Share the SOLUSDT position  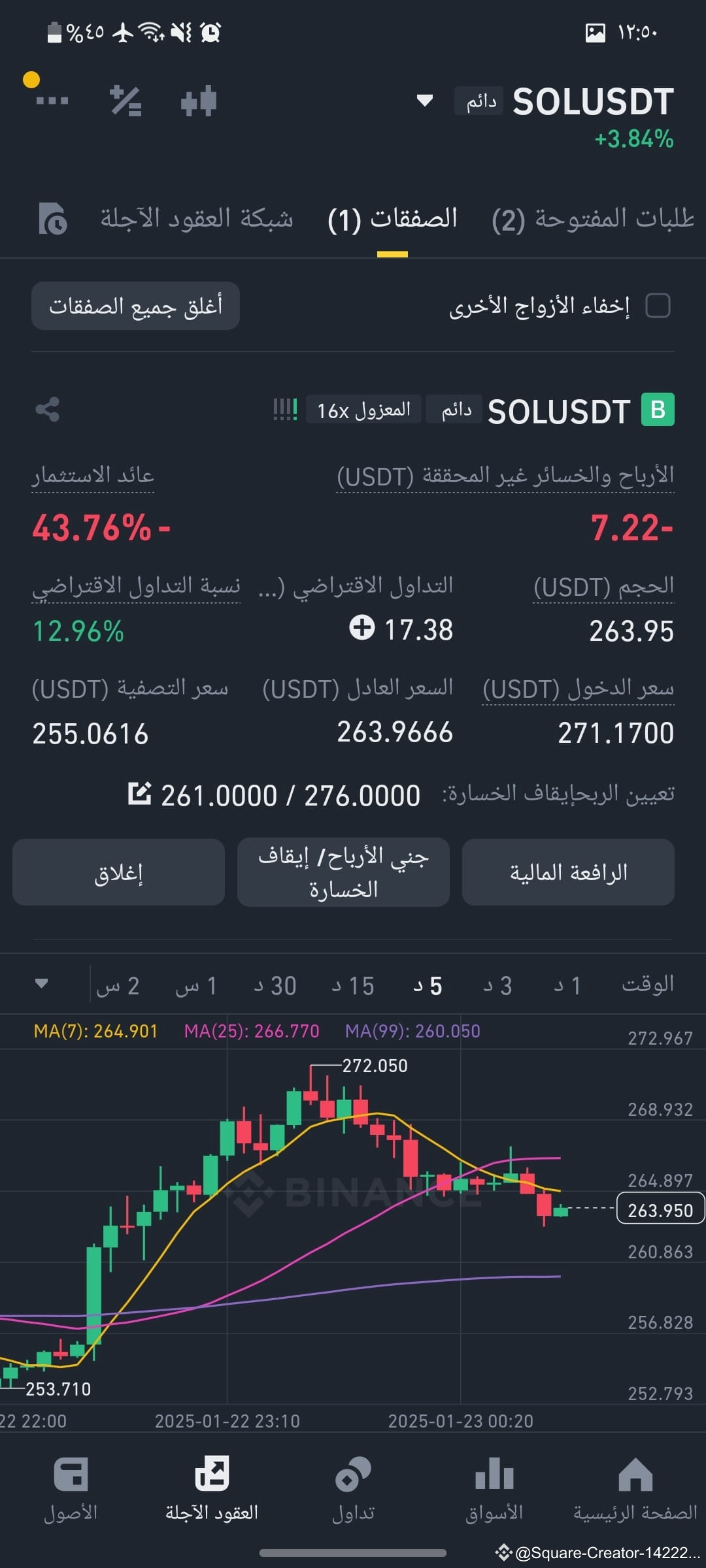46,410
